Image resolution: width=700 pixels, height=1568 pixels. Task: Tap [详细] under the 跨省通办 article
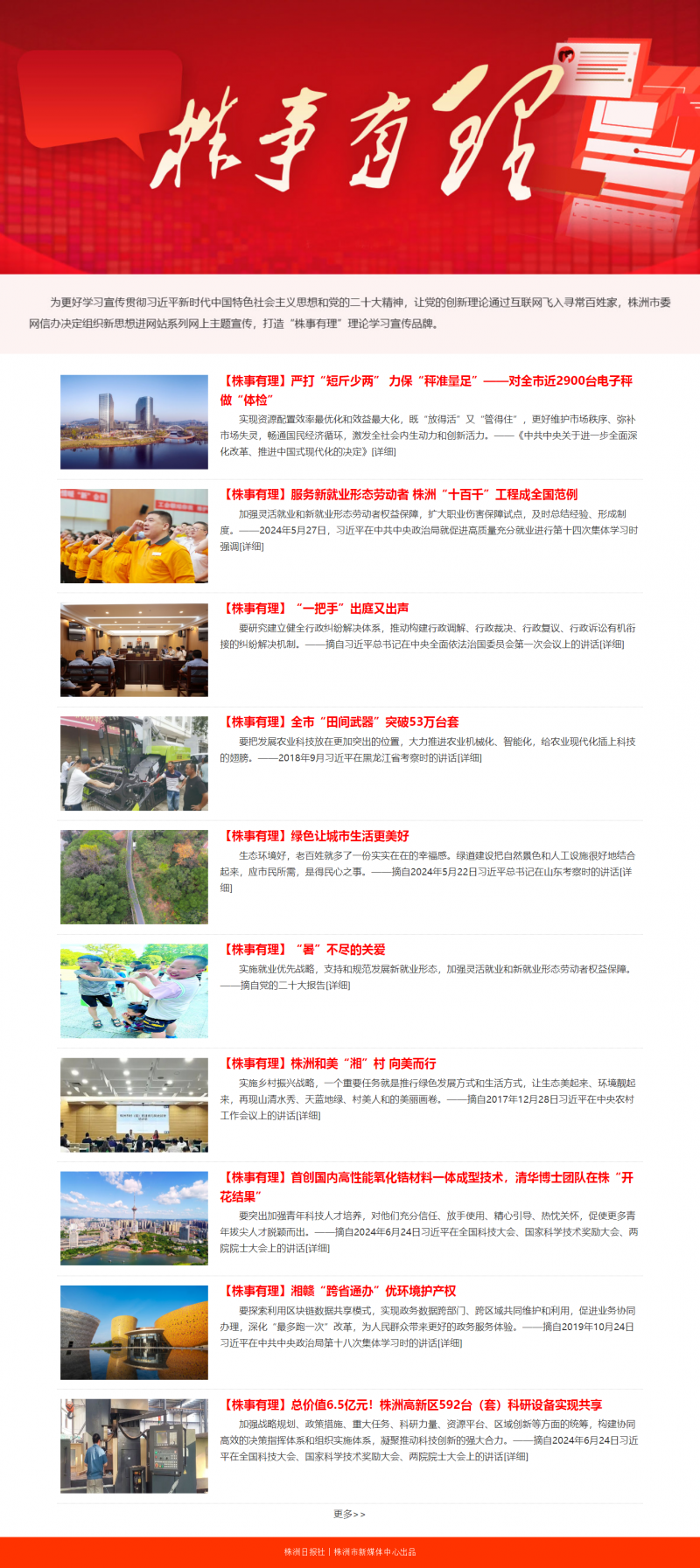coord(450,1343)
